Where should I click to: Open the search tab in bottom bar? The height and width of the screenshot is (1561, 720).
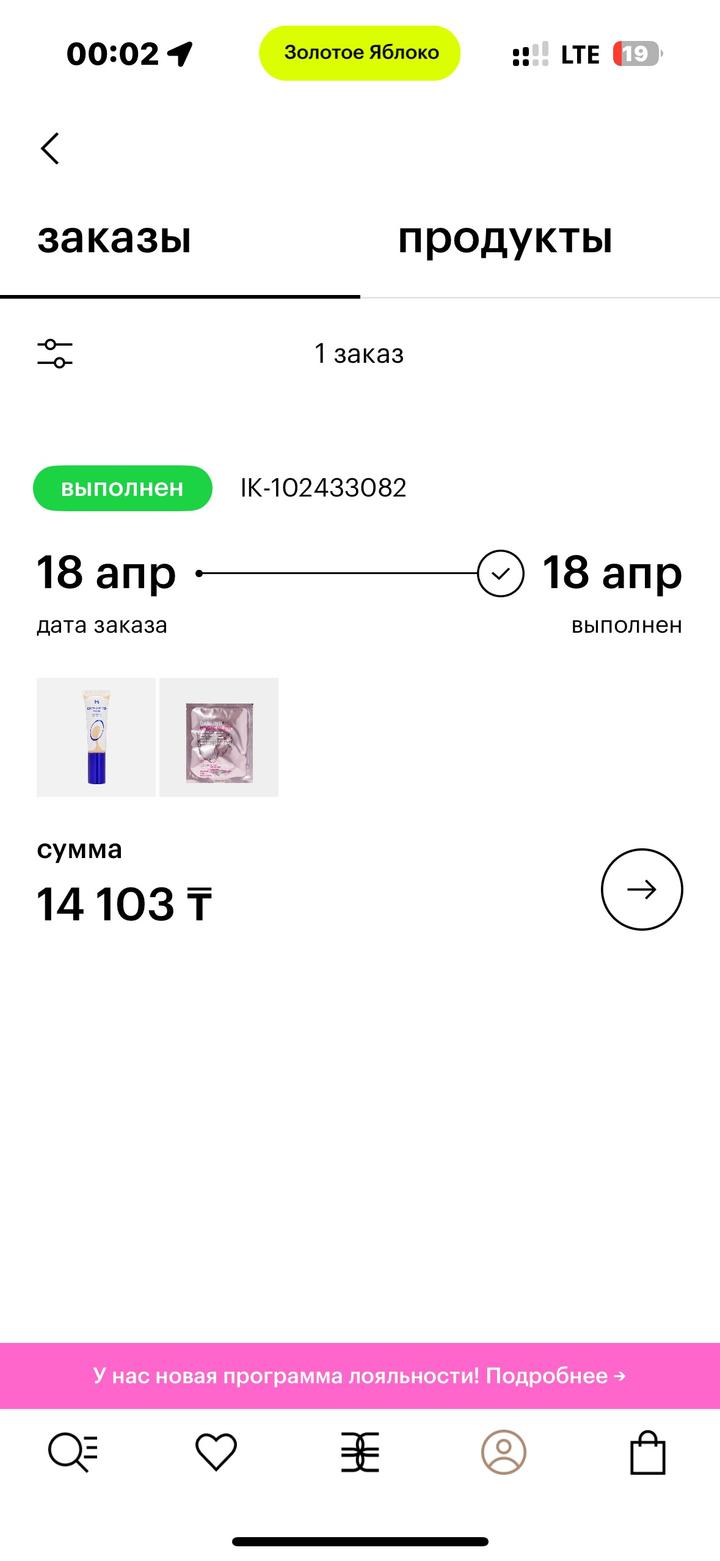click(x=73, y=1452)
